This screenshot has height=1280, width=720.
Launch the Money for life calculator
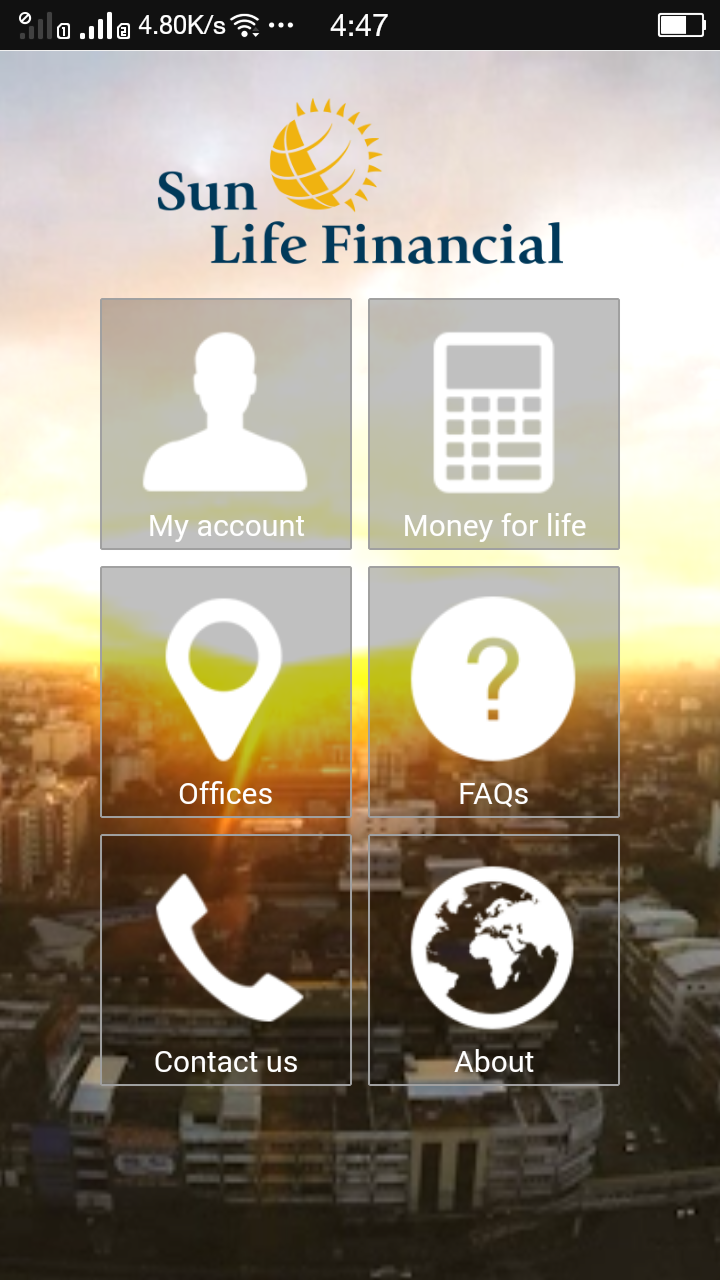(x=494, y=424)
